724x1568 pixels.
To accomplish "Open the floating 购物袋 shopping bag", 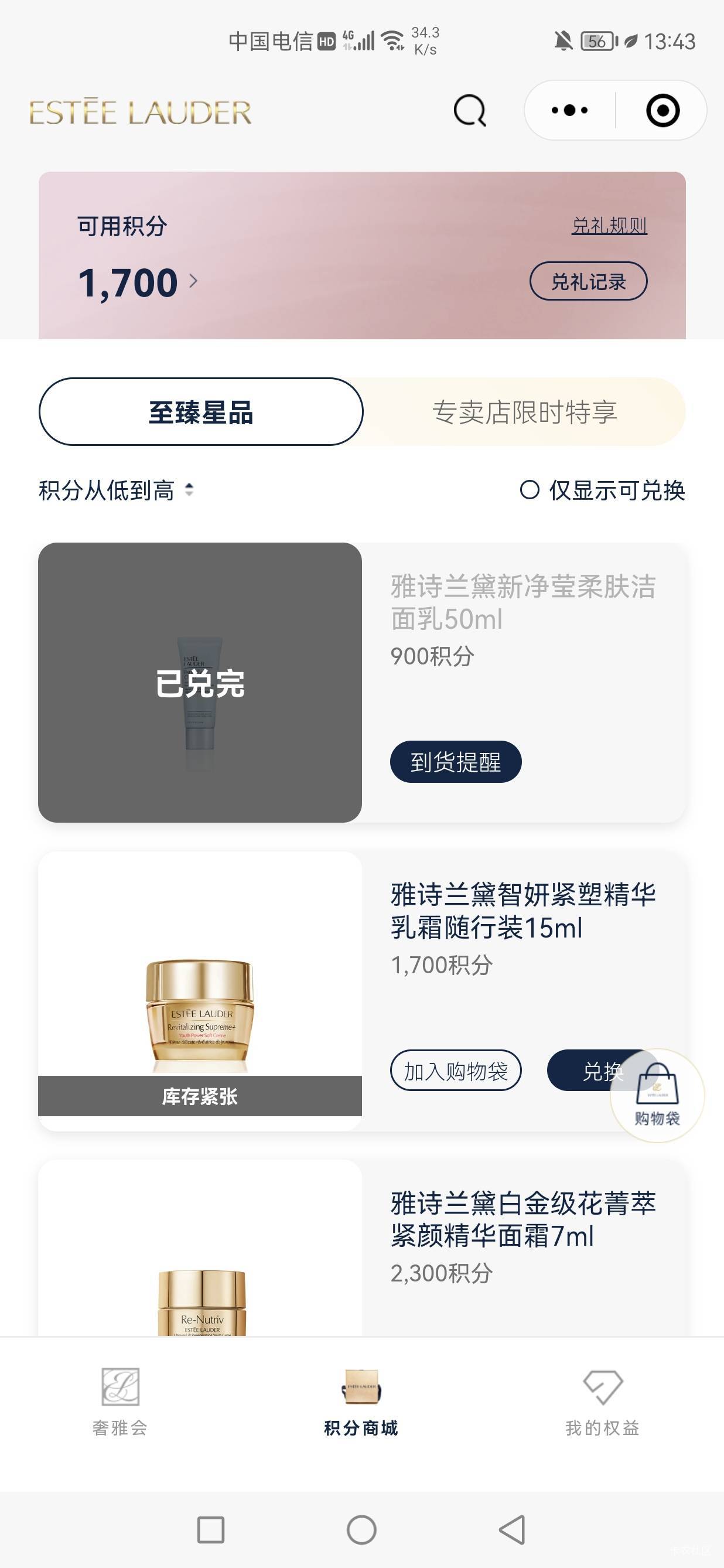I will point(657,1095).
